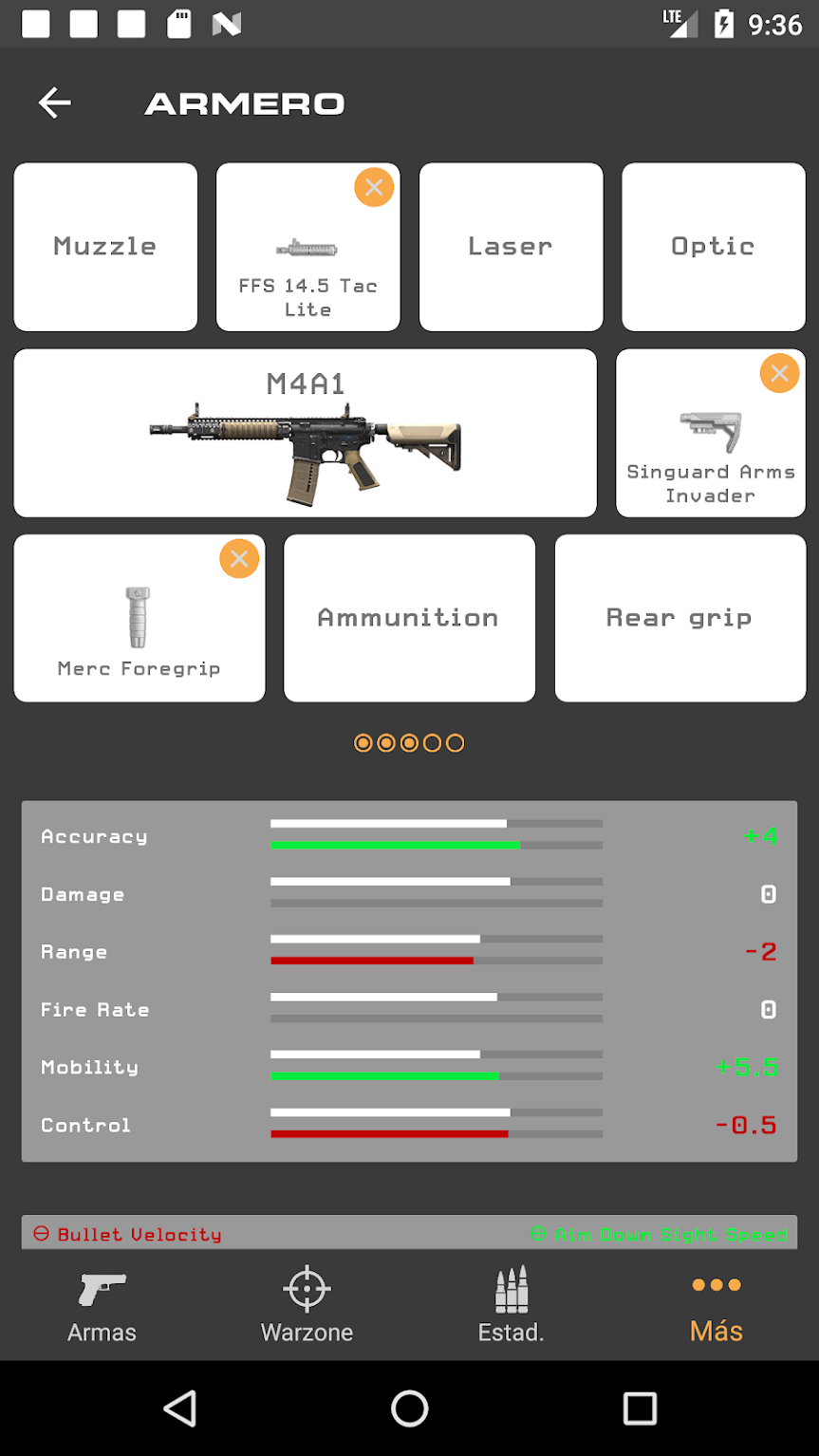Go to the Estad. tab
Image resolution: width=819 pixels, height=1456 pixels.
(512, 1307)
